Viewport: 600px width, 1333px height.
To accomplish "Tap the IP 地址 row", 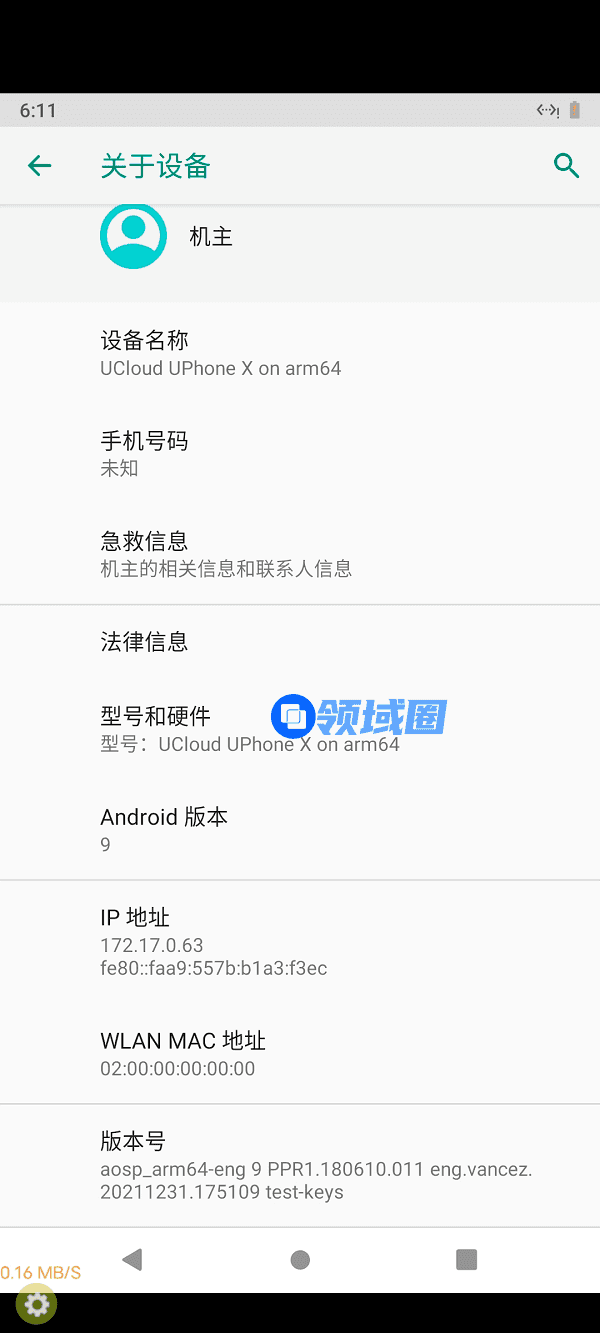I will pos(300,942).
